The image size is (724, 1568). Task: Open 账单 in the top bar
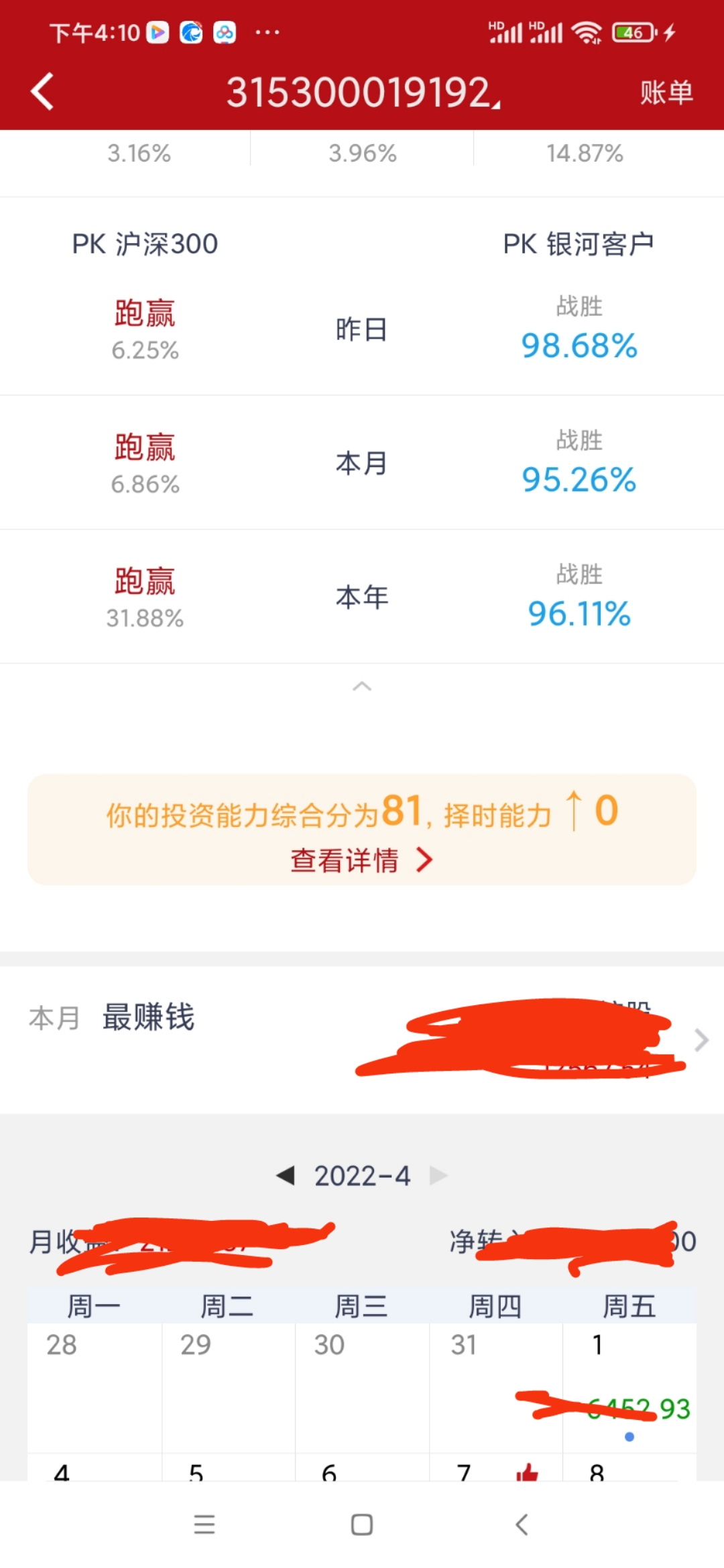click(x=666, y=92)
